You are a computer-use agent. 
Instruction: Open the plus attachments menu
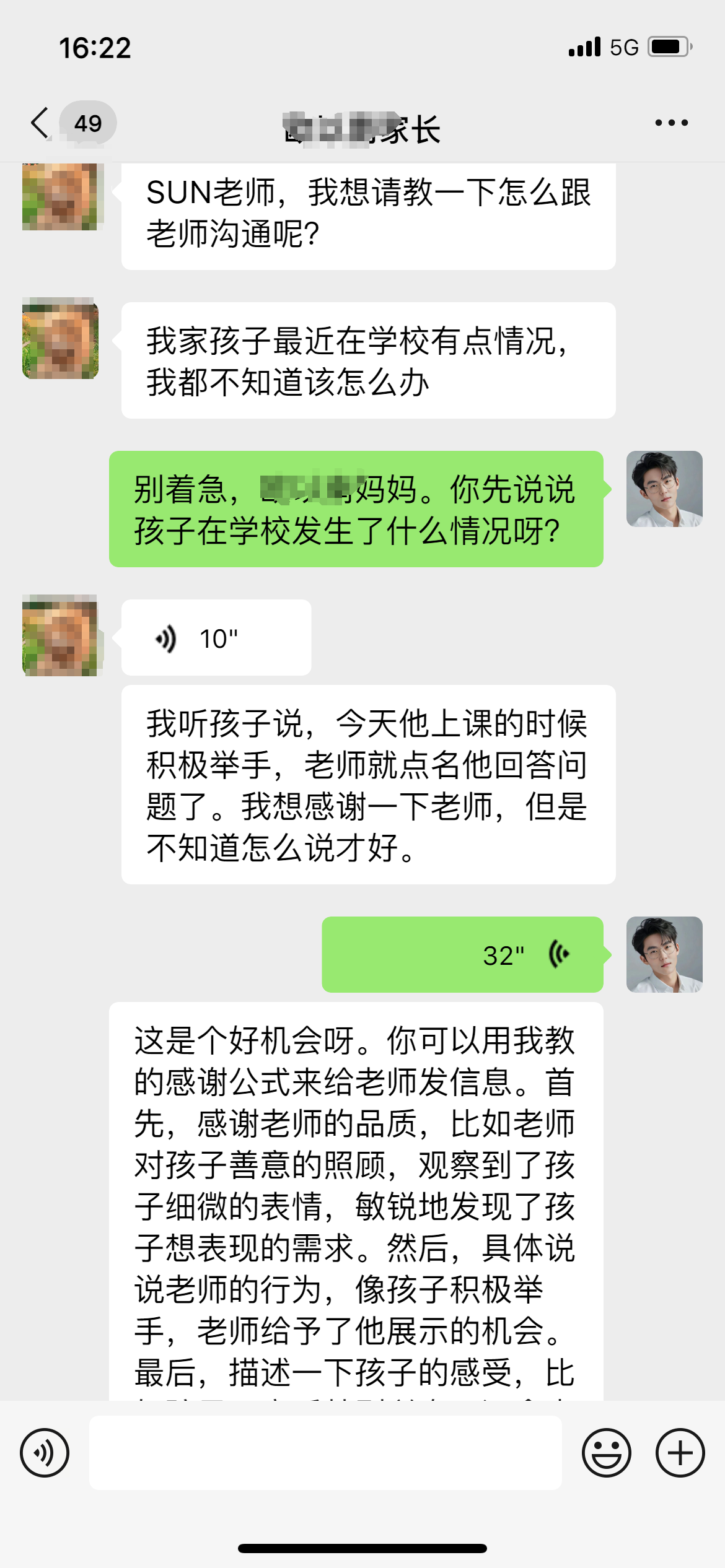680,1453
